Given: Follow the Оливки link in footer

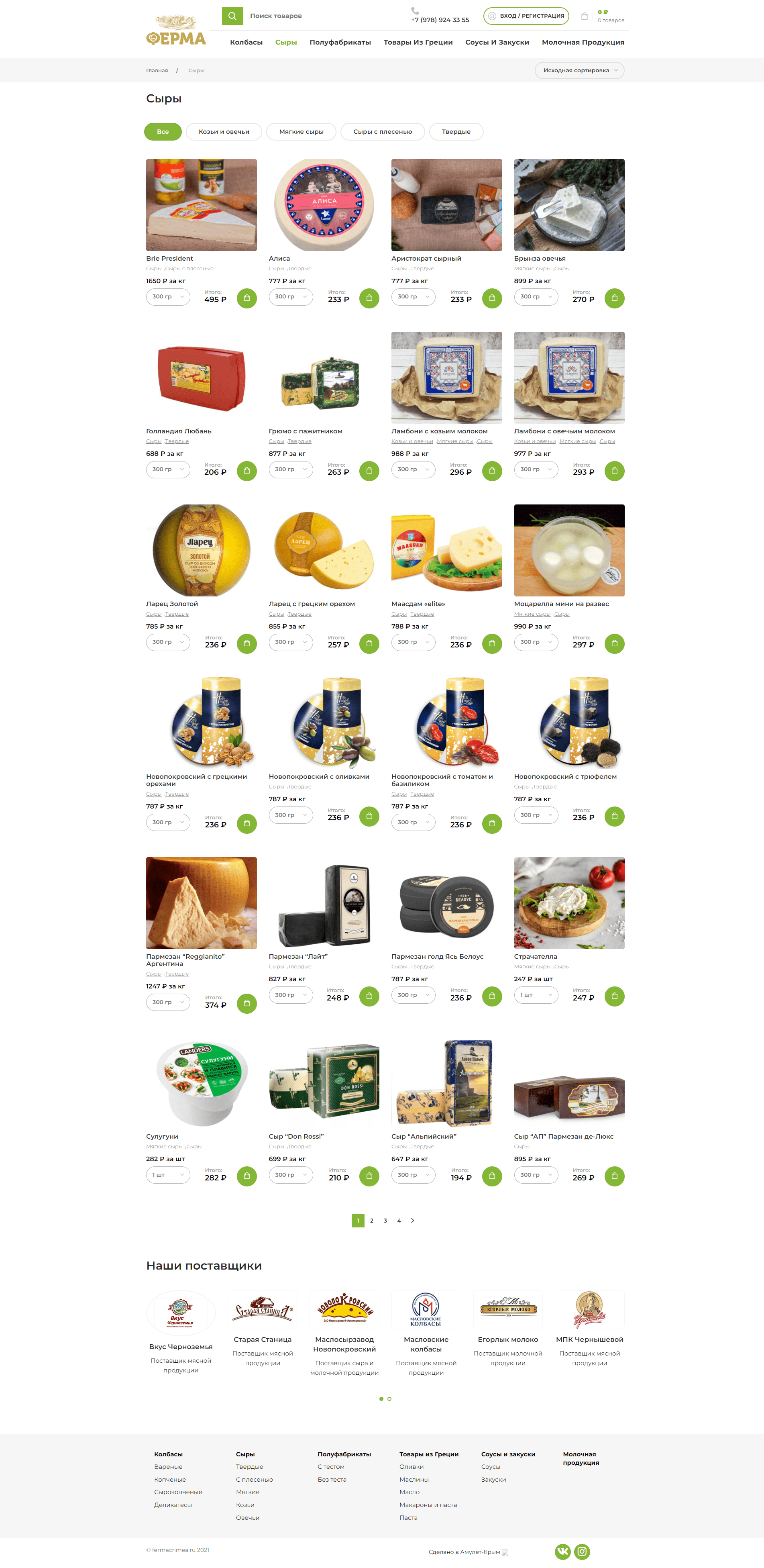Looking at the screenshot, I should [411, 1467].
